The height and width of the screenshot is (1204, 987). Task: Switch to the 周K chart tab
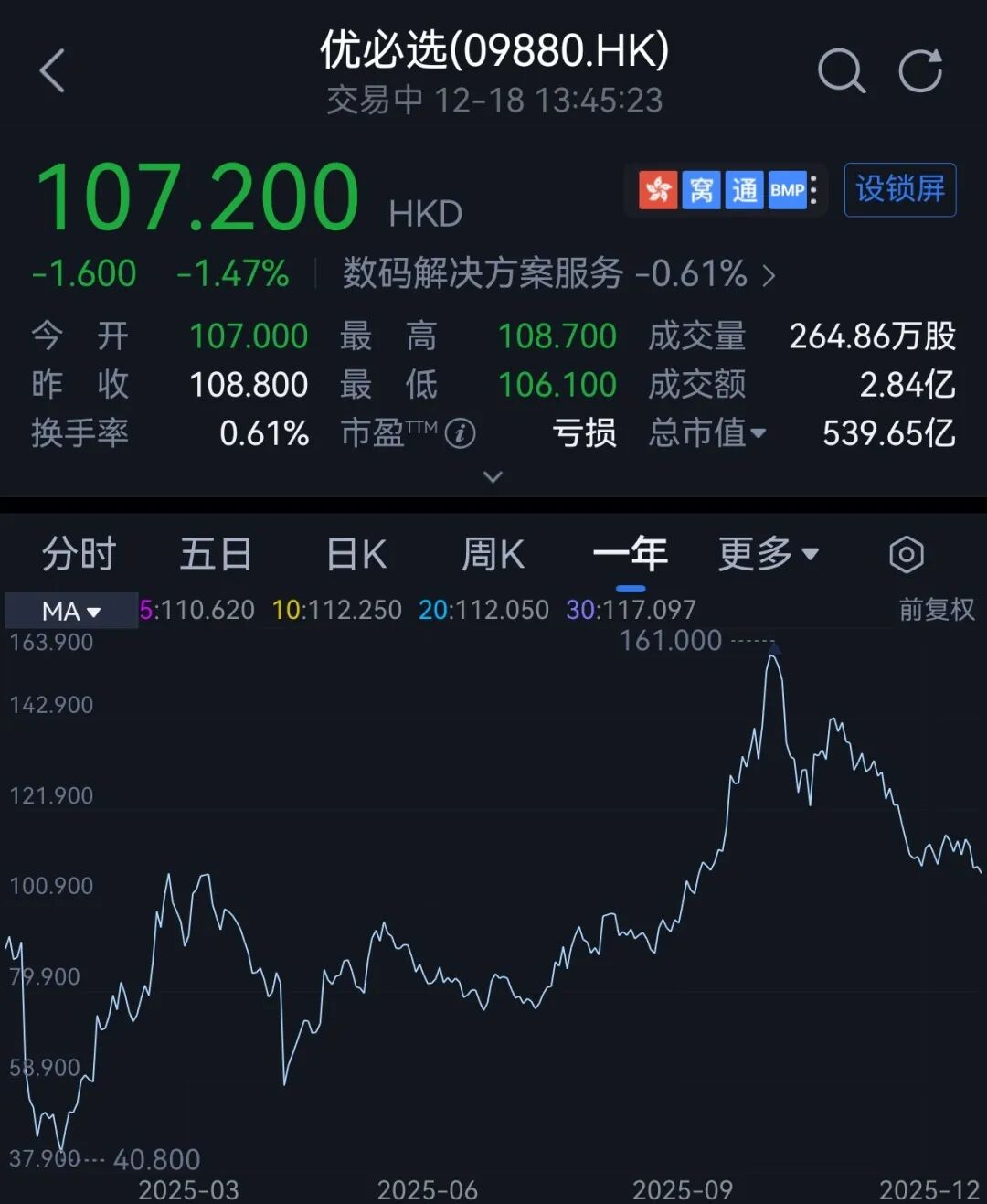point(493,554)
